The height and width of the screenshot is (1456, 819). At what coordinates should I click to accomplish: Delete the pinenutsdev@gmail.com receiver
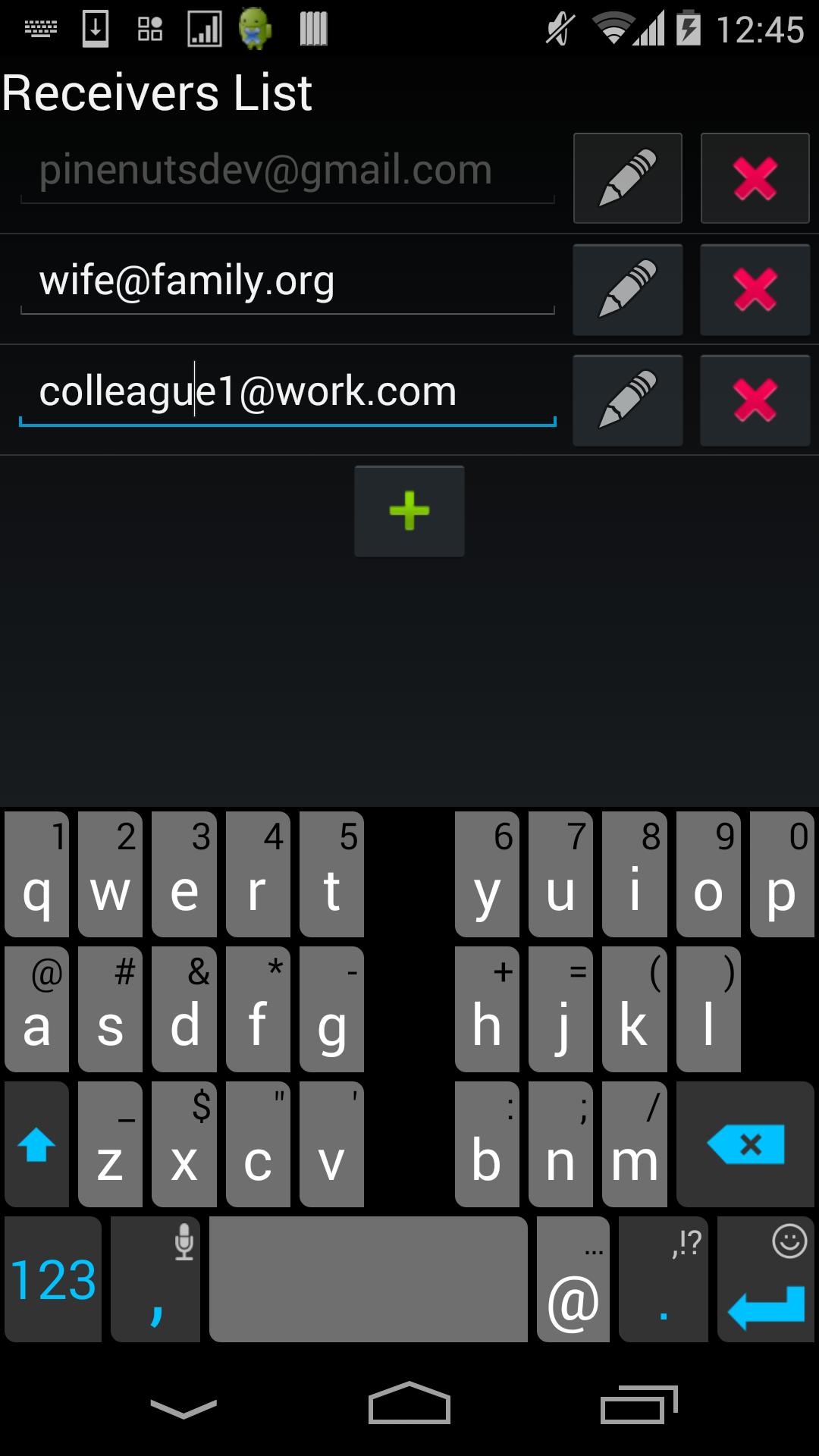755,178
